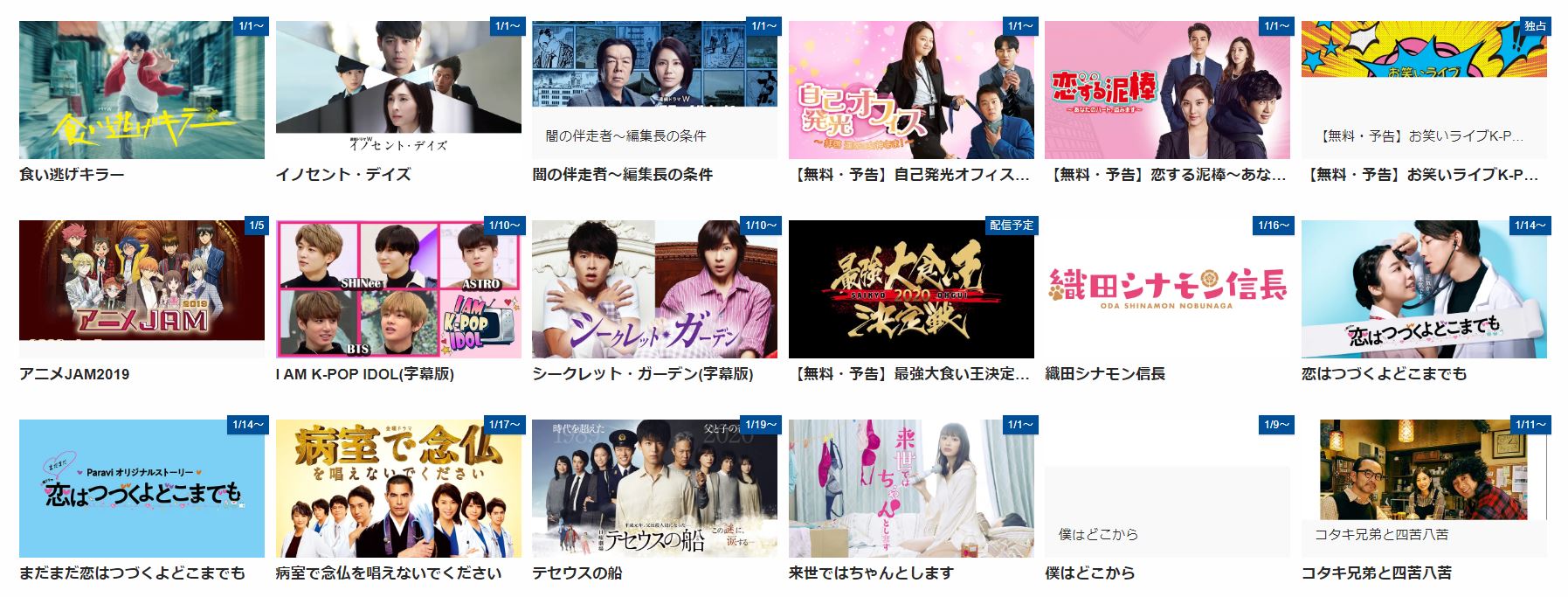Open 恋はつづくよどこまでも tile
This screenshot has width=1568, height=597.
[x=1424, y=289]
